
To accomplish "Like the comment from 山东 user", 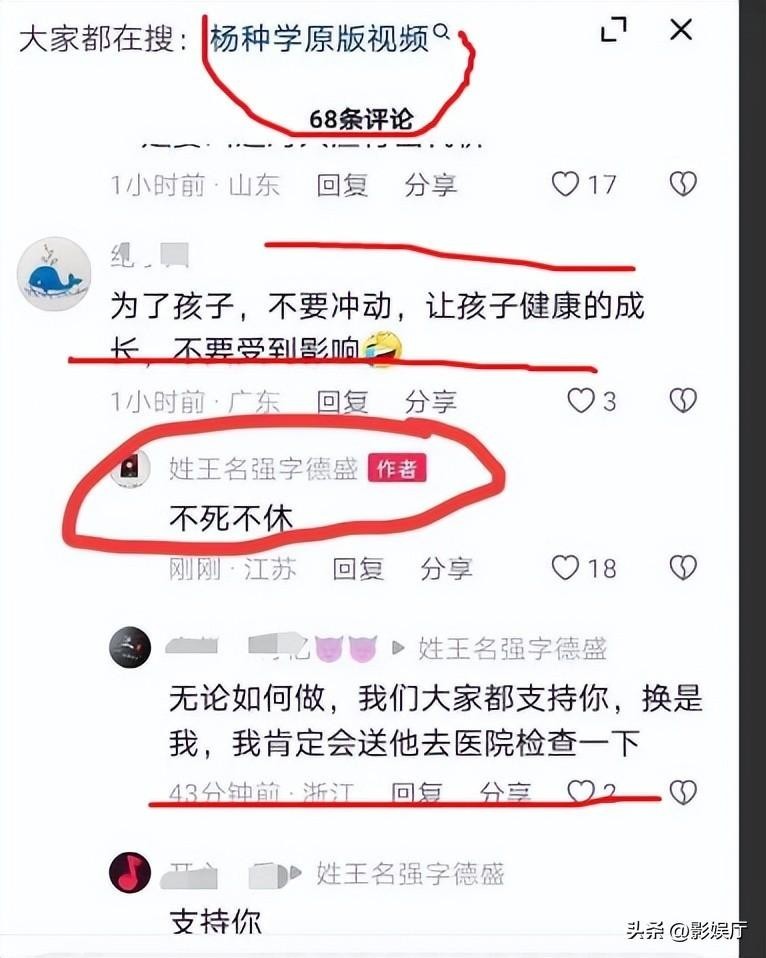I will pyautogui.click(x=566, y=184).
